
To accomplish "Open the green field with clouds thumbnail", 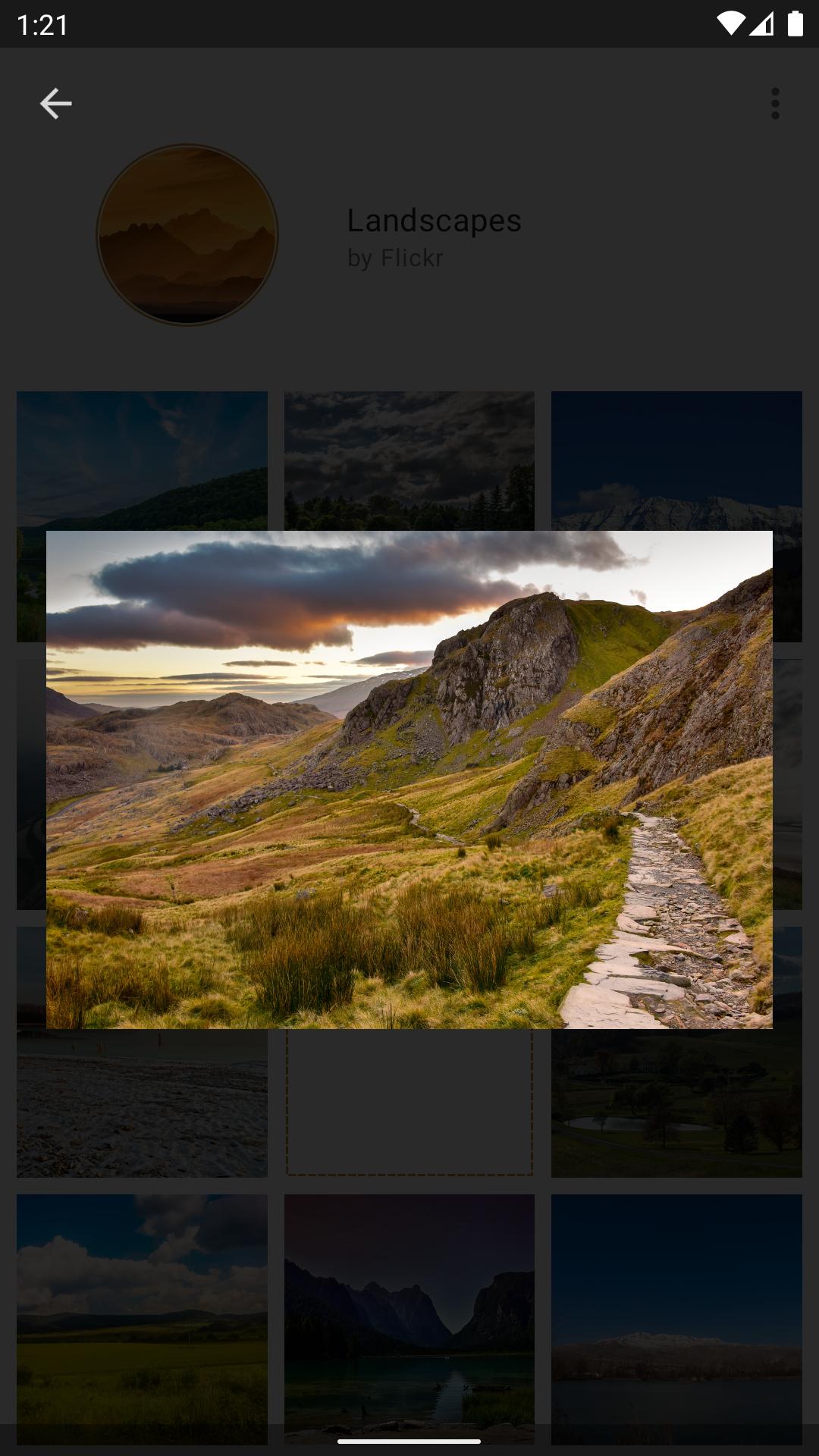I will [142, 1319].
